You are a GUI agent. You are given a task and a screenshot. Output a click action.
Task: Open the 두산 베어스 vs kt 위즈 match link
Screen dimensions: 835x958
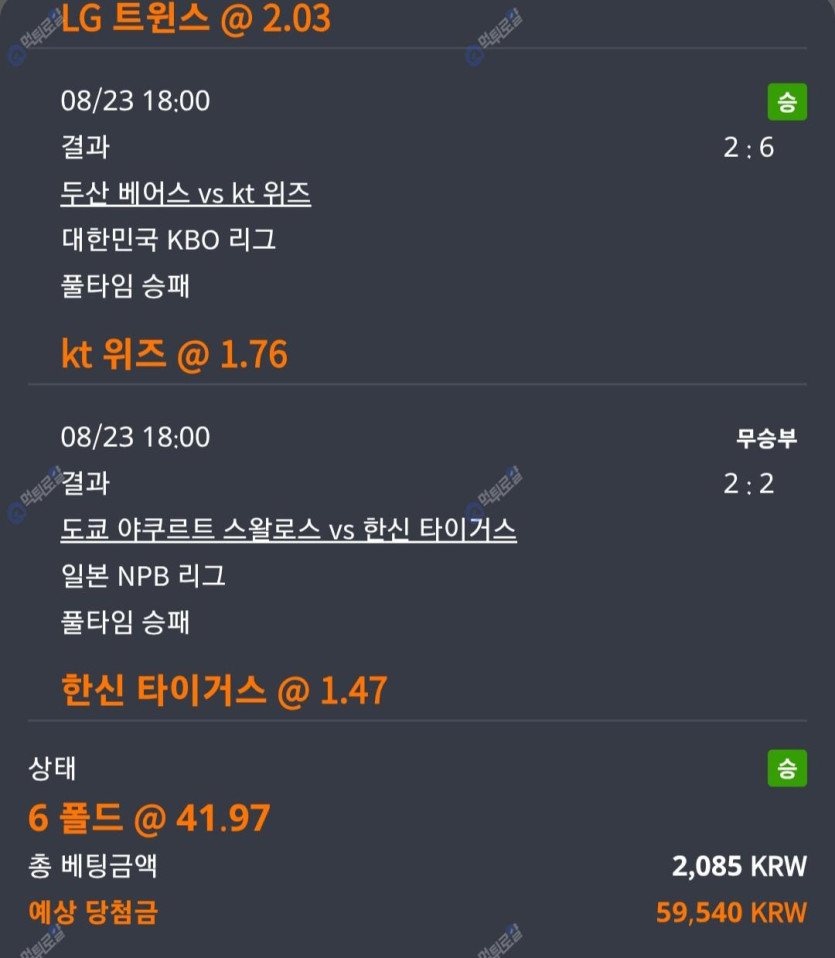coord(185,194)
